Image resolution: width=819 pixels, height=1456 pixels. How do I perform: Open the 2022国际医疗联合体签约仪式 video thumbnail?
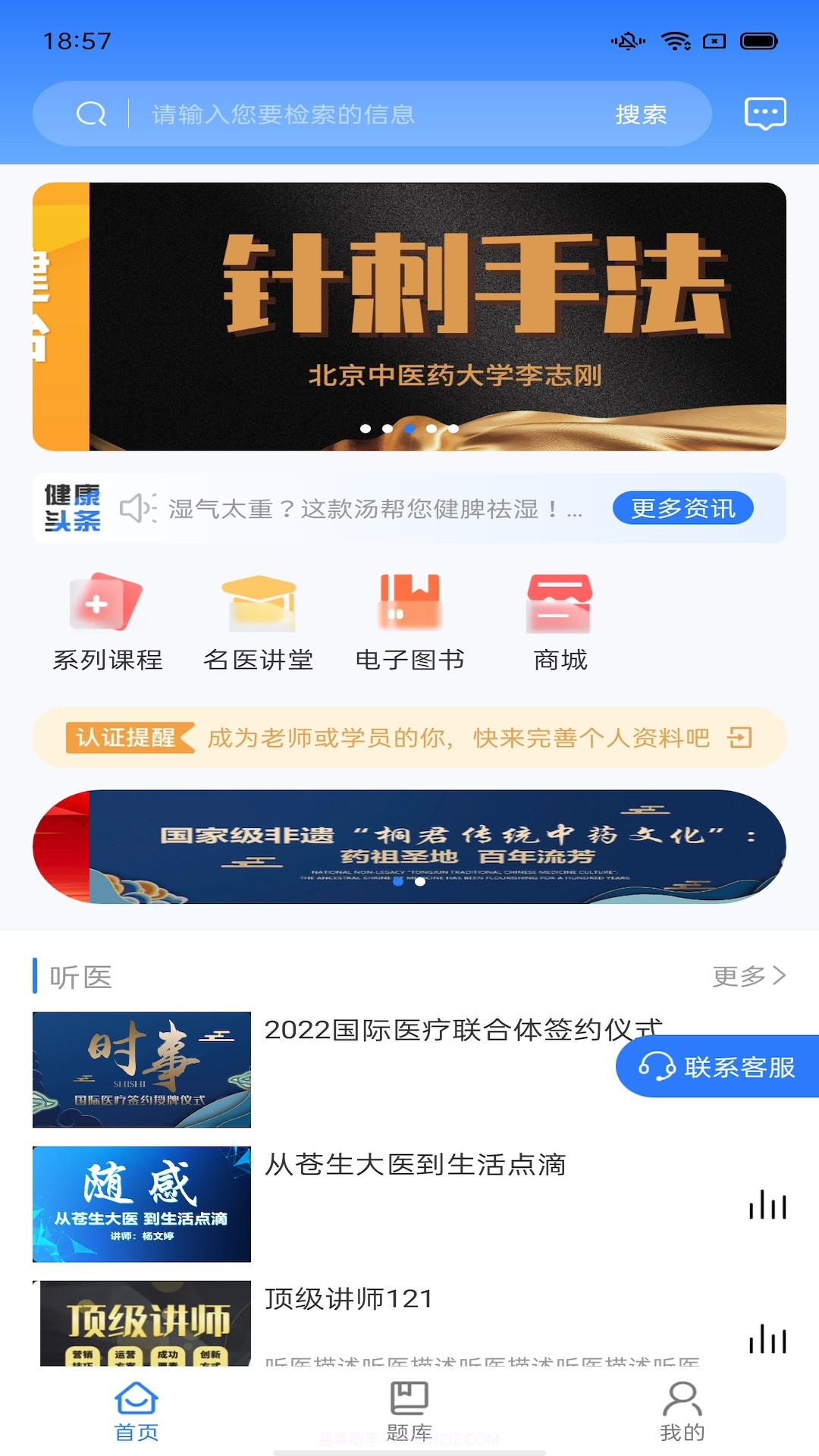(x=141, y=1068)
